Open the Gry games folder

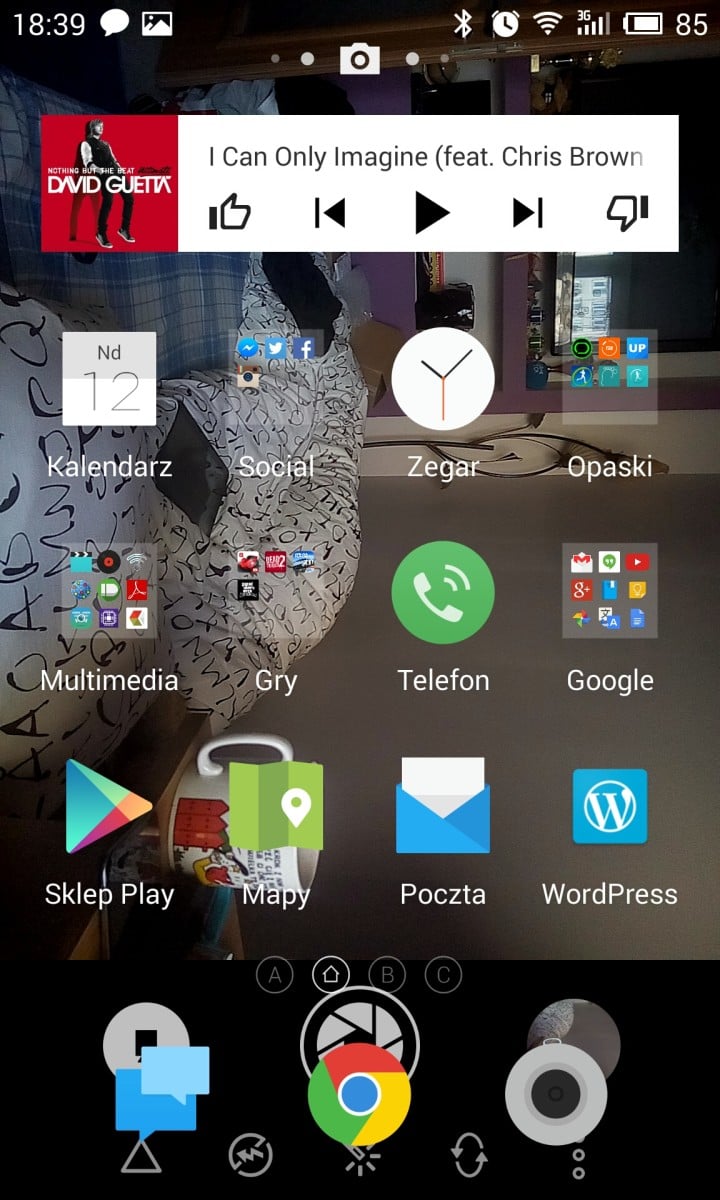[276, 592]
